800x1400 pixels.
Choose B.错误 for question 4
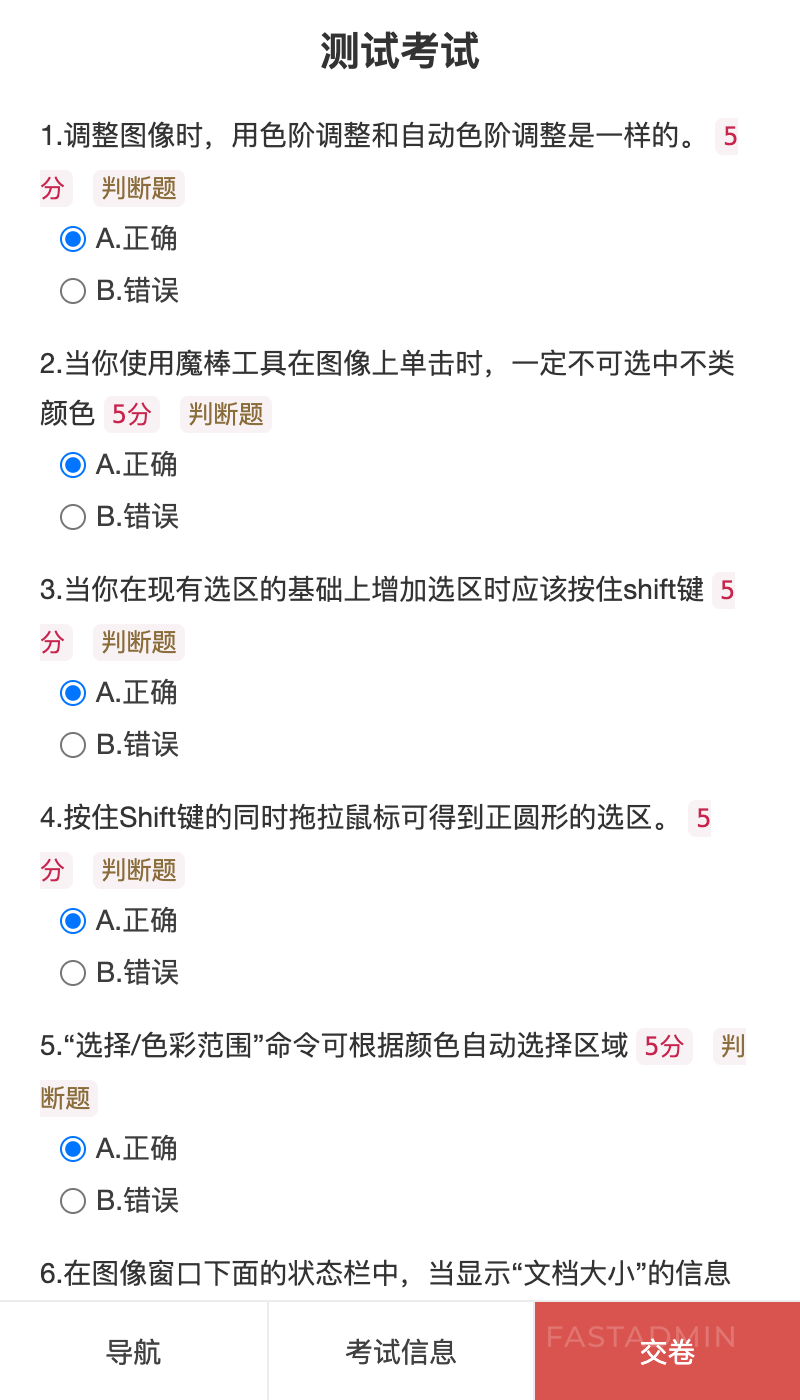coord(73,973)
